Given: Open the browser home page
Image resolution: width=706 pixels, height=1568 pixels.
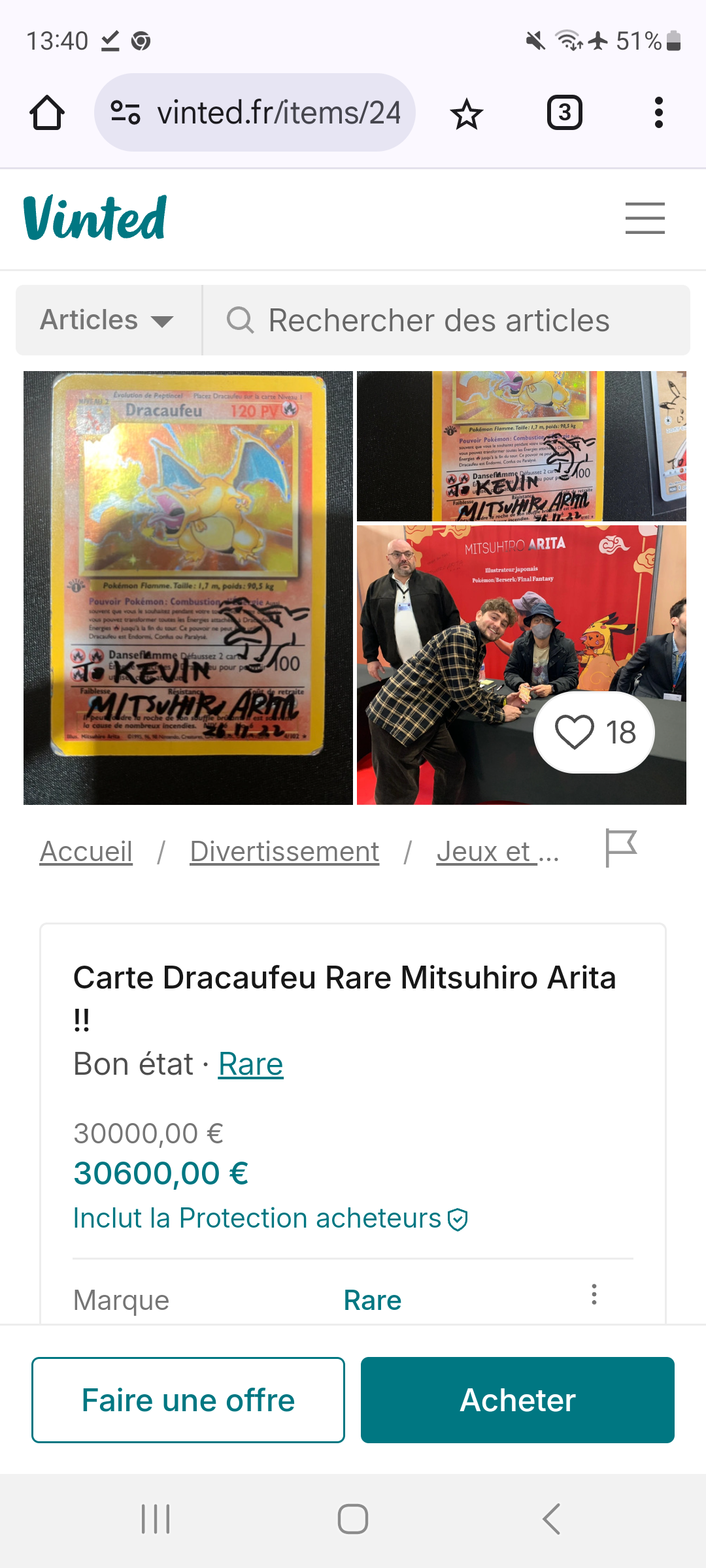Looking at the screenshot, I should coord(47,113).
